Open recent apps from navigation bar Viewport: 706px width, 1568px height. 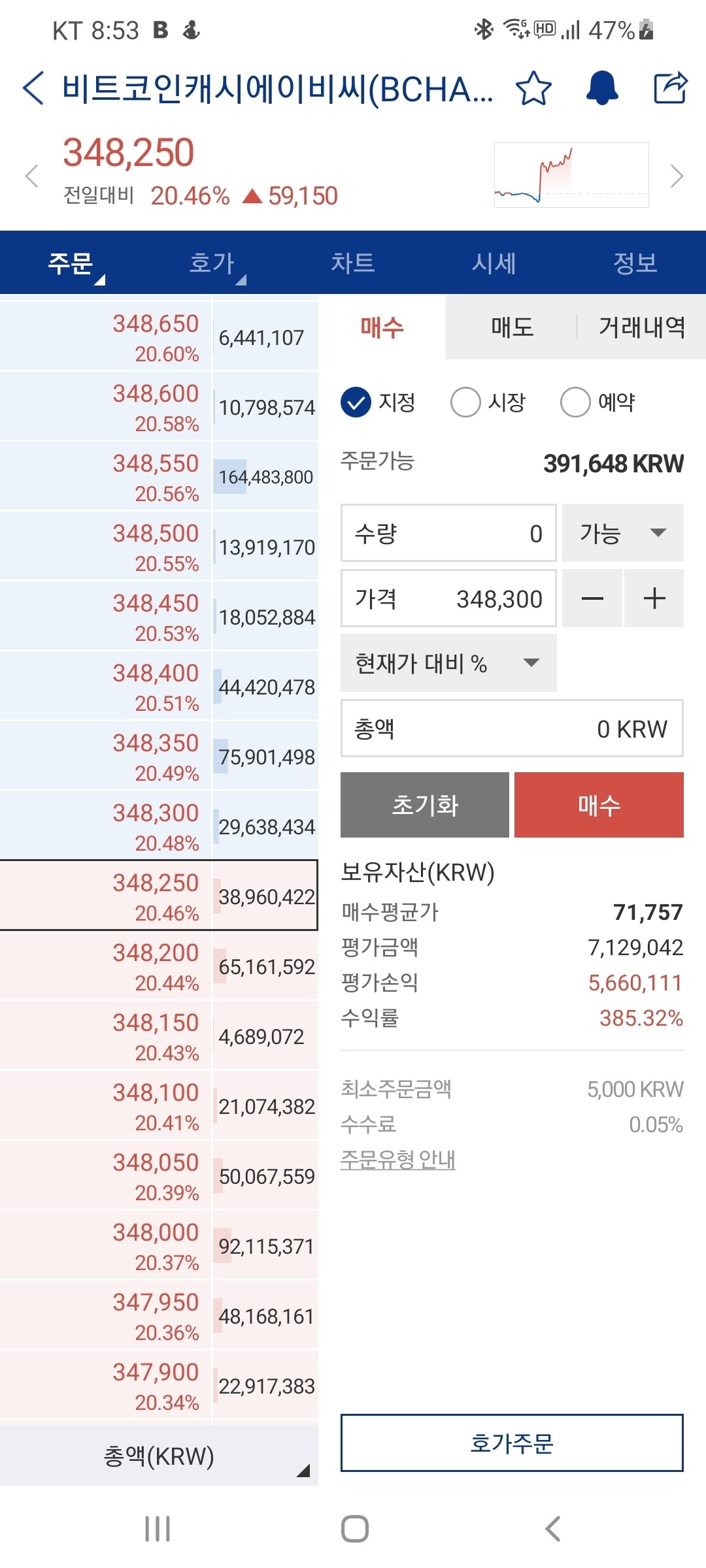pos(158,1529)
